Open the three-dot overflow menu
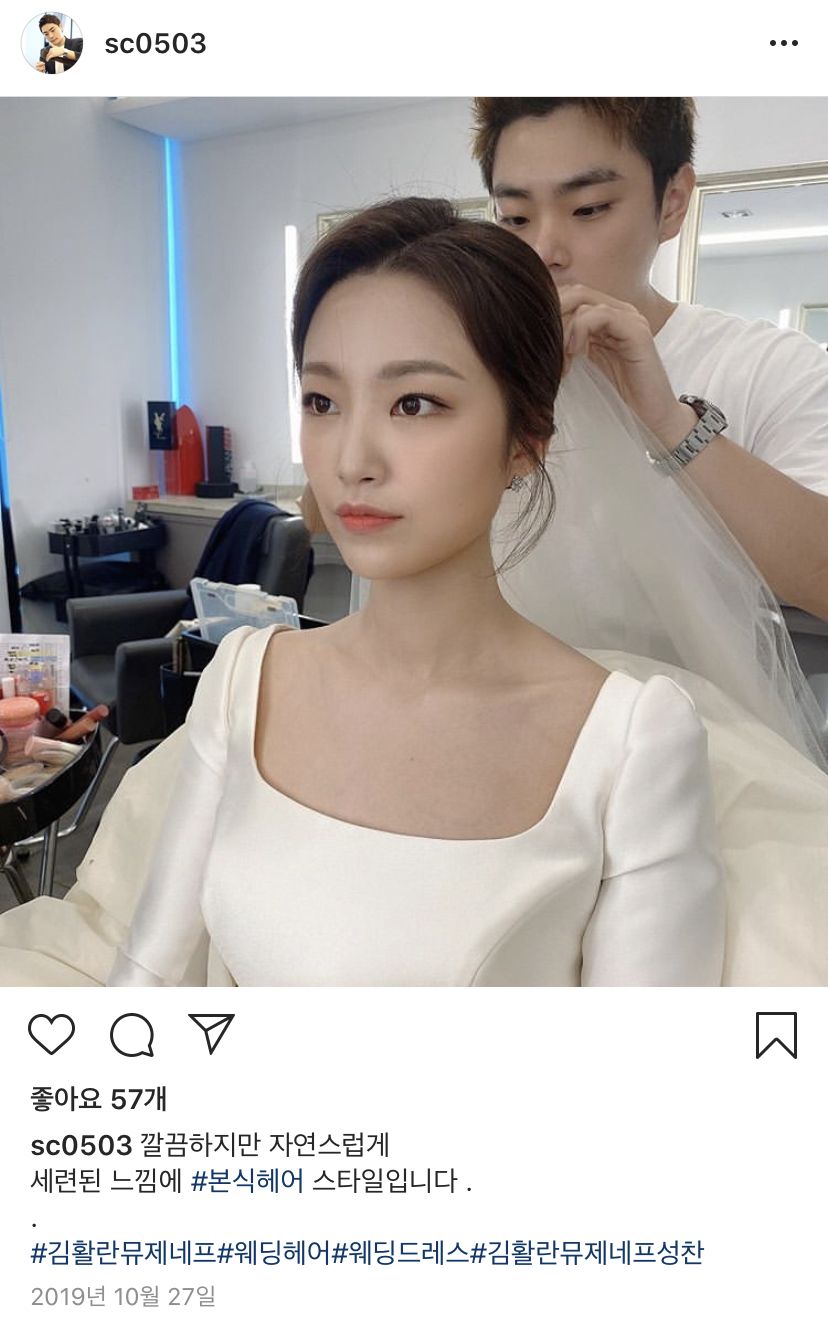Viewport: 828px width, 1334px height. 783,44
